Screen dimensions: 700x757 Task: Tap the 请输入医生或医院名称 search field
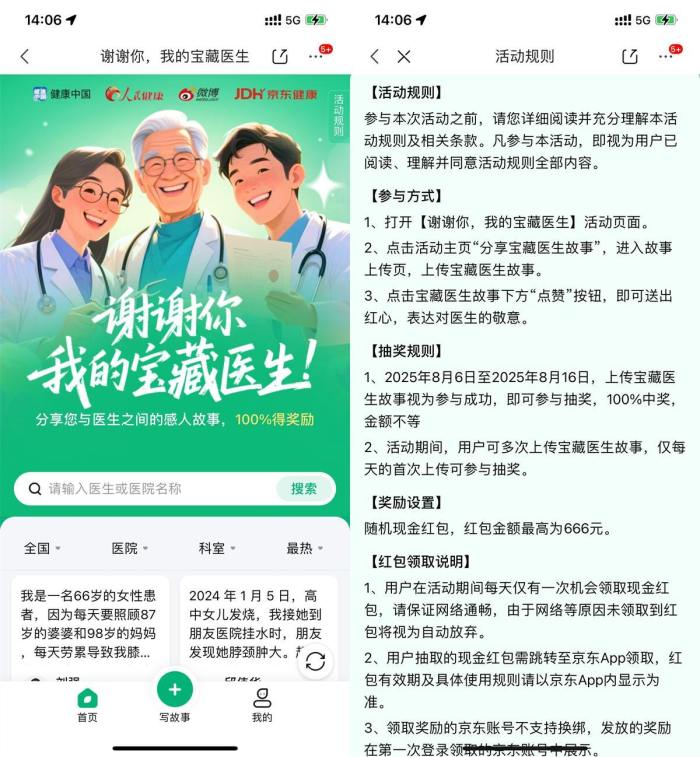(150, 489)
